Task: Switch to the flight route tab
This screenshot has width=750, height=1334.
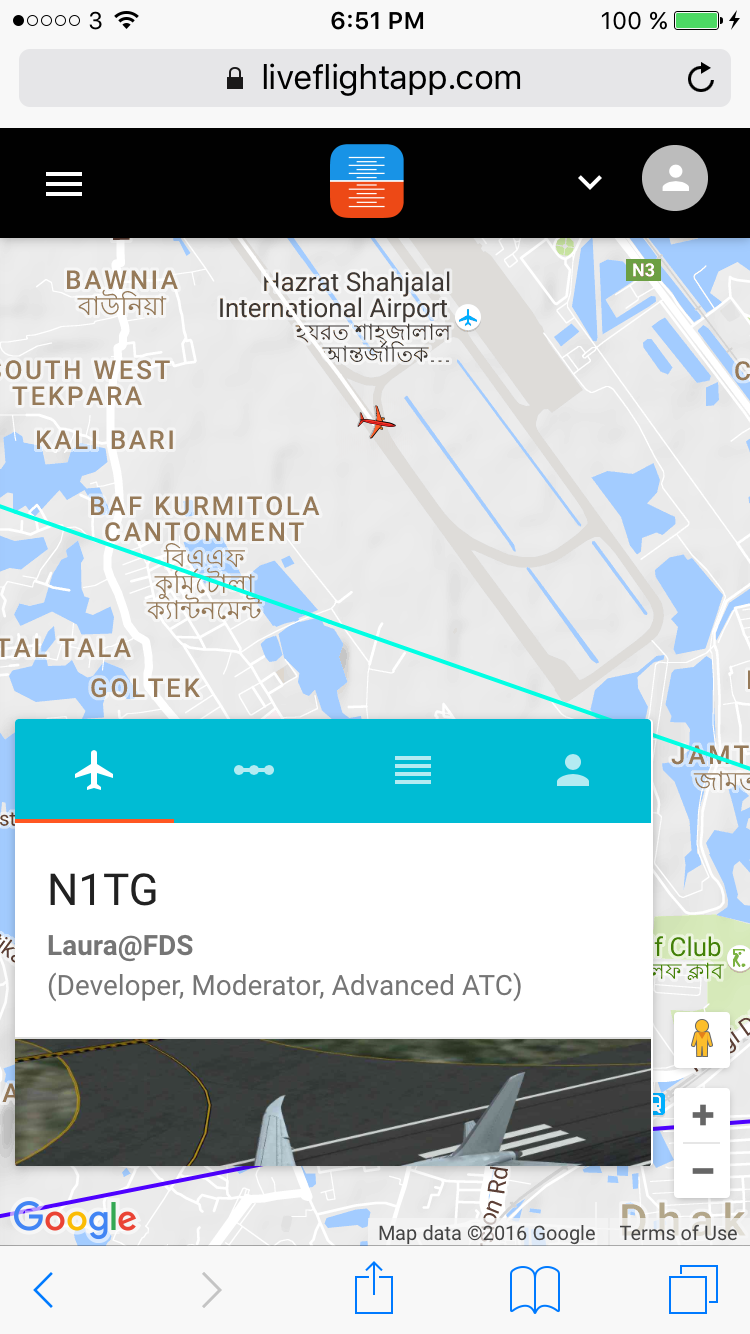Action: [x=254, y=770]
